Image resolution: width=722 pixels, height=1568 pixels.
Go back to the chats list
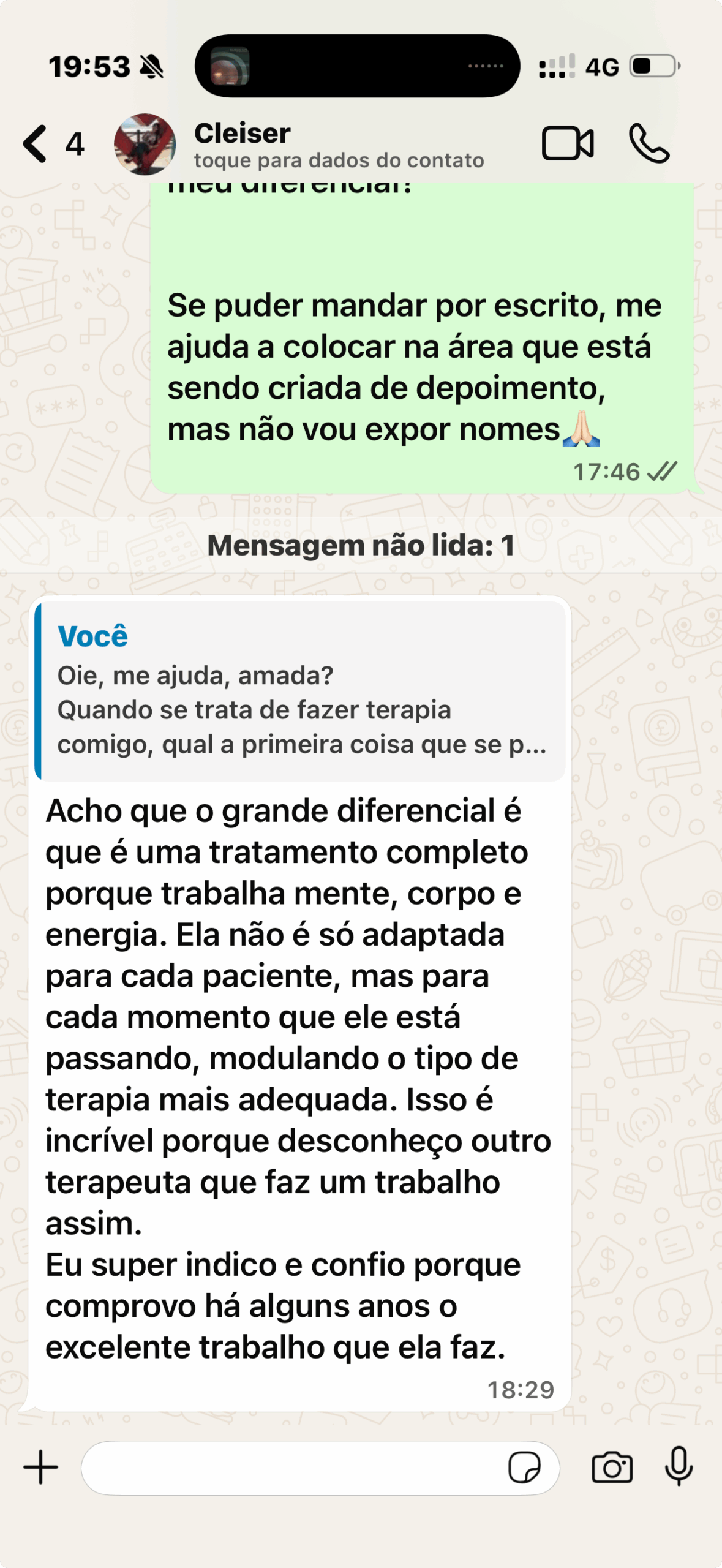pos(53,144)
